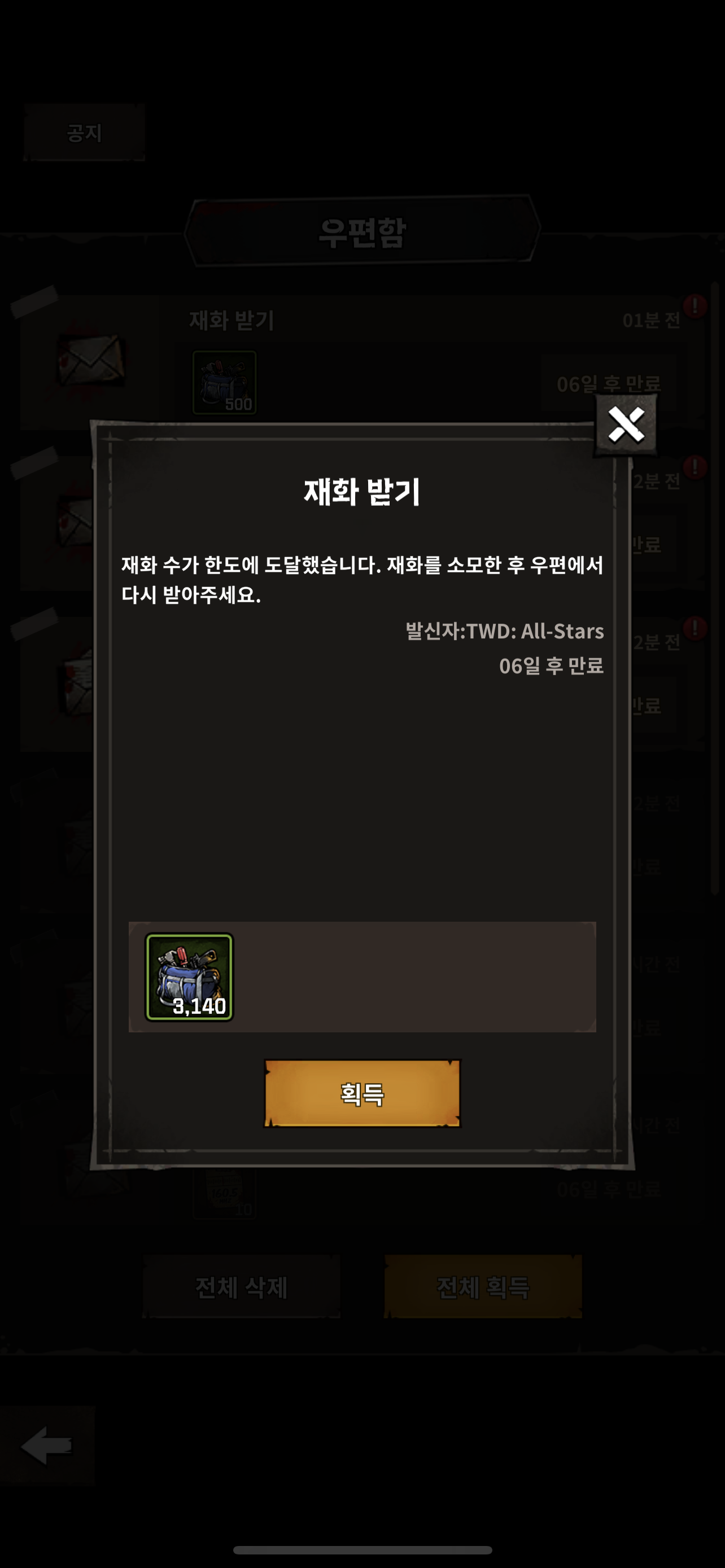Tap the 획득 button to claim
Image resolution: width=725 pixels, height=1568 pixels.
pos(362,1094)
